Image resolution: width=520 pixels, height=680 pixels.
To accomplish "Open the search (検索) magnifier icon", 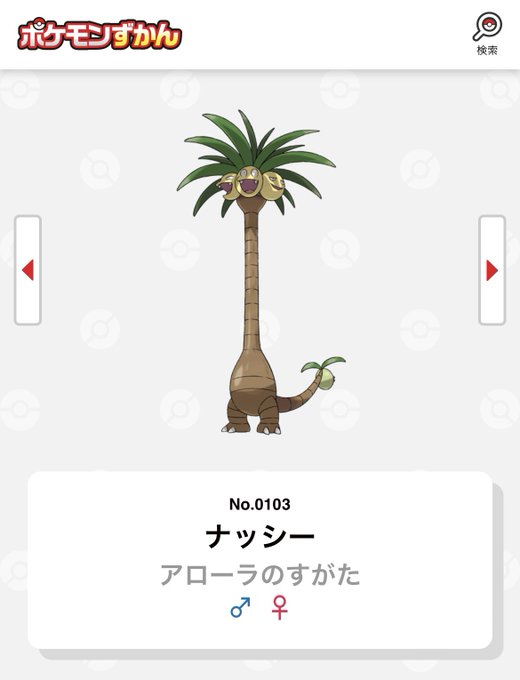I will coord(487,33).
